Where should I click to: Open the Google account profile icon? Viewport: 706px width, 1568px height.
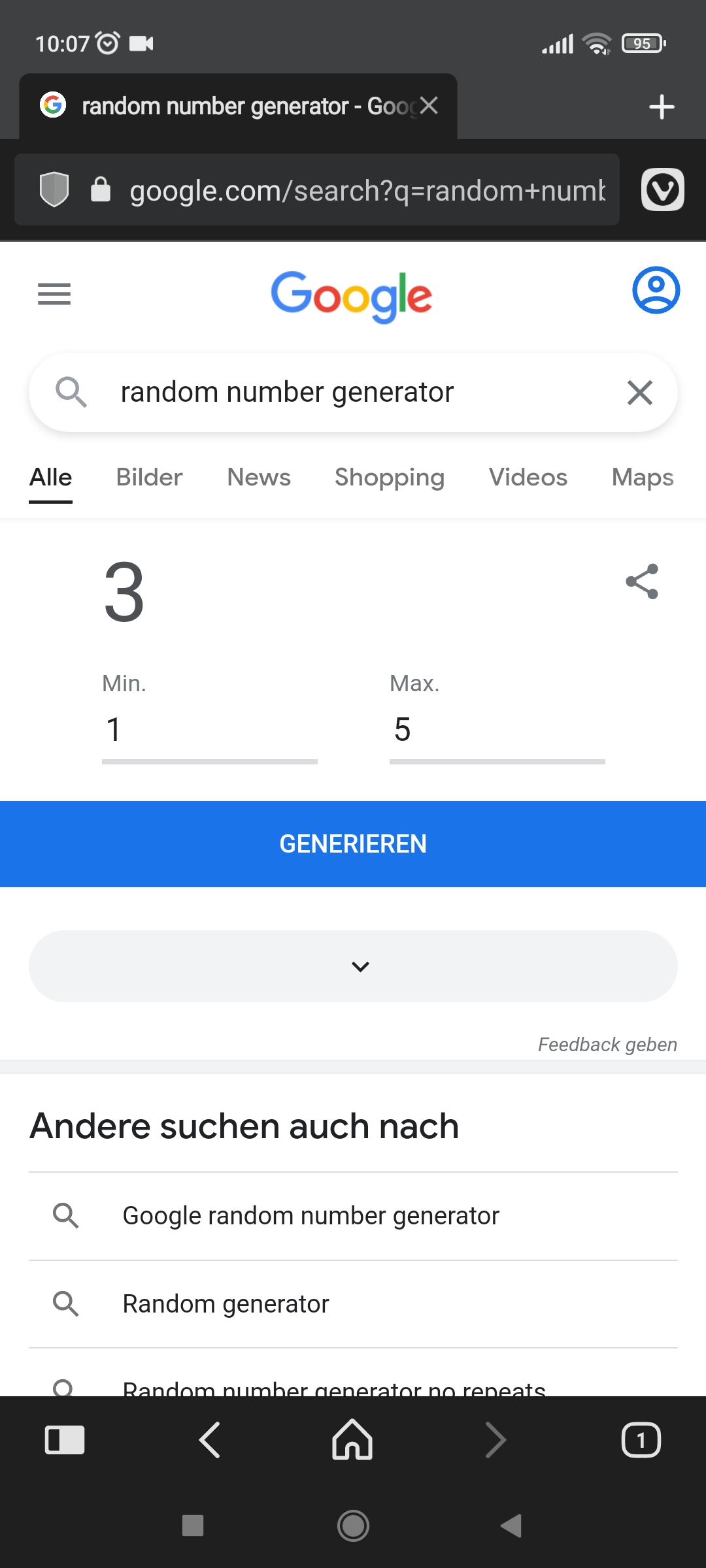[x=656, y=290]
